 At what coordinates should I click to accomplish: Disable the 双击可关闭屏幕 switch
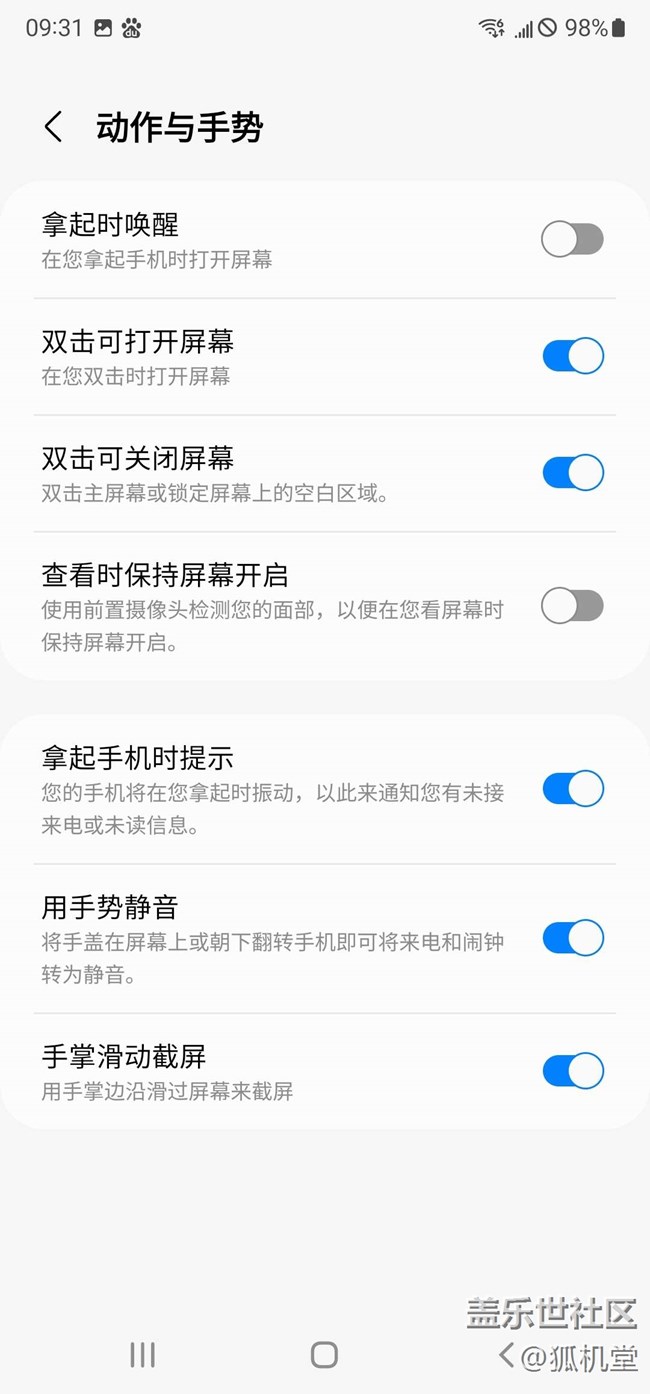(572, 473)
